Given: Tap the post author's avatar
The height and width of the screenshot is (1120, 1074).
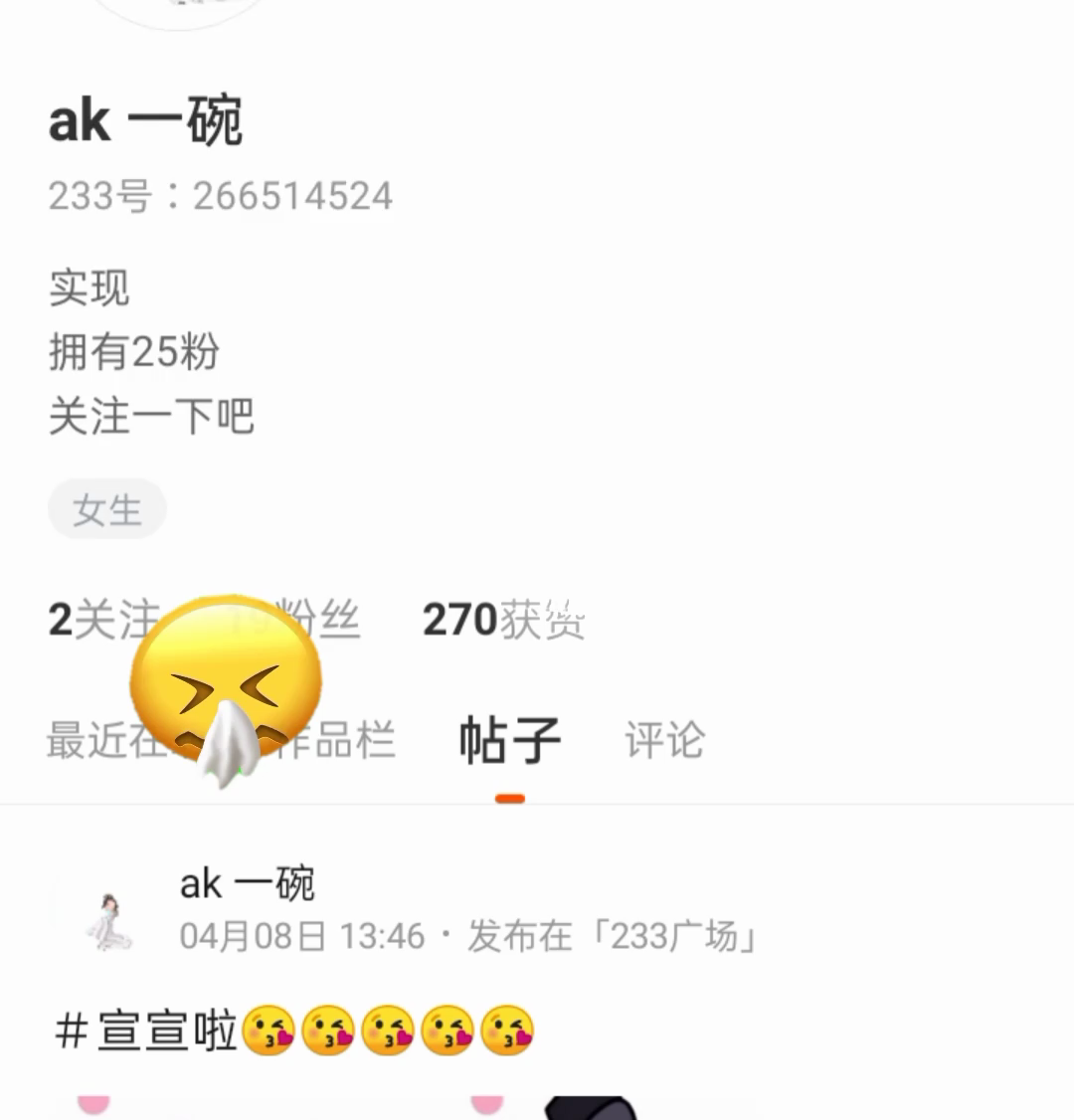Looking at the screenshot, I should pyautogui.click(x=109, y=921).
